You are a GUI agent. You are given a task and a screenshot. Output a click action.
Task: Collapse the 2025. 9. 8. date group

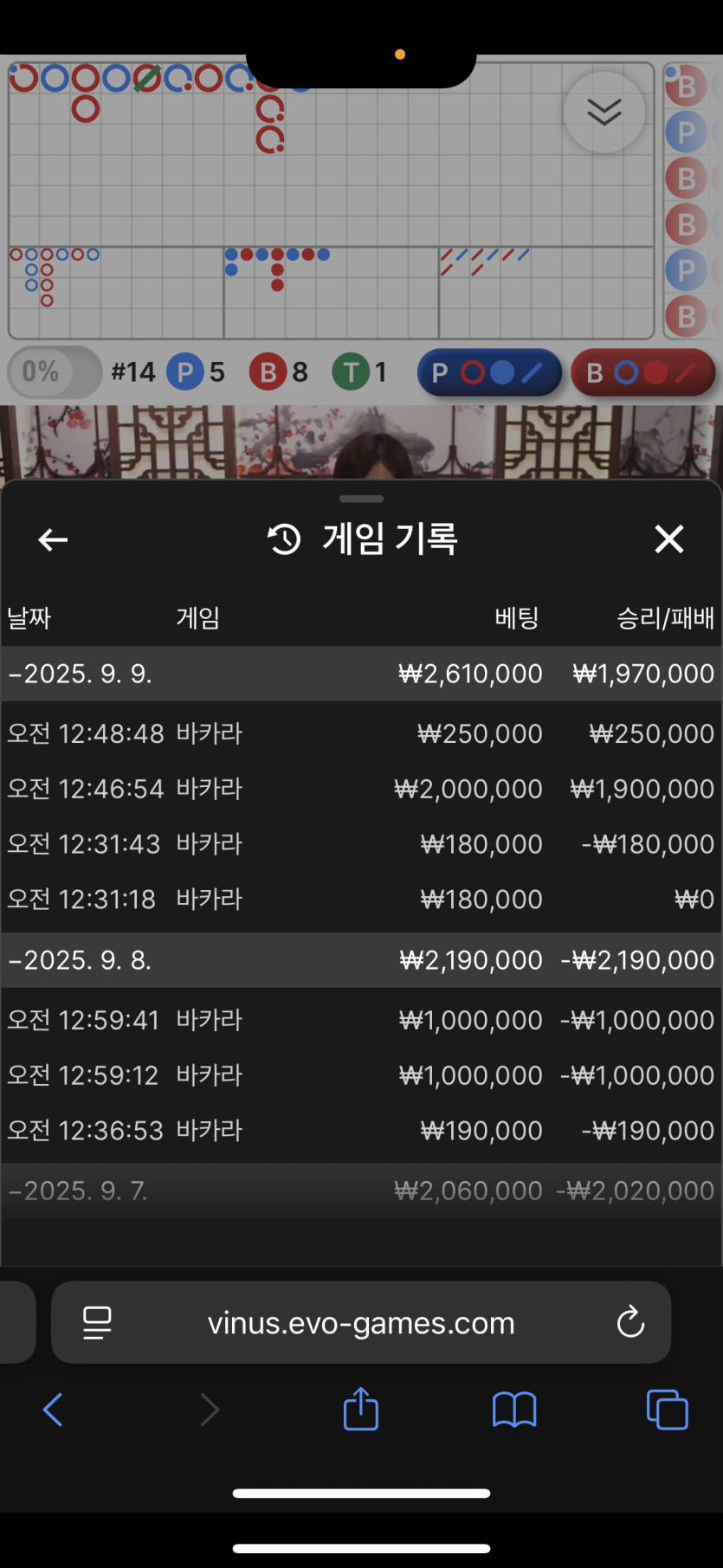tap(81, 960)
